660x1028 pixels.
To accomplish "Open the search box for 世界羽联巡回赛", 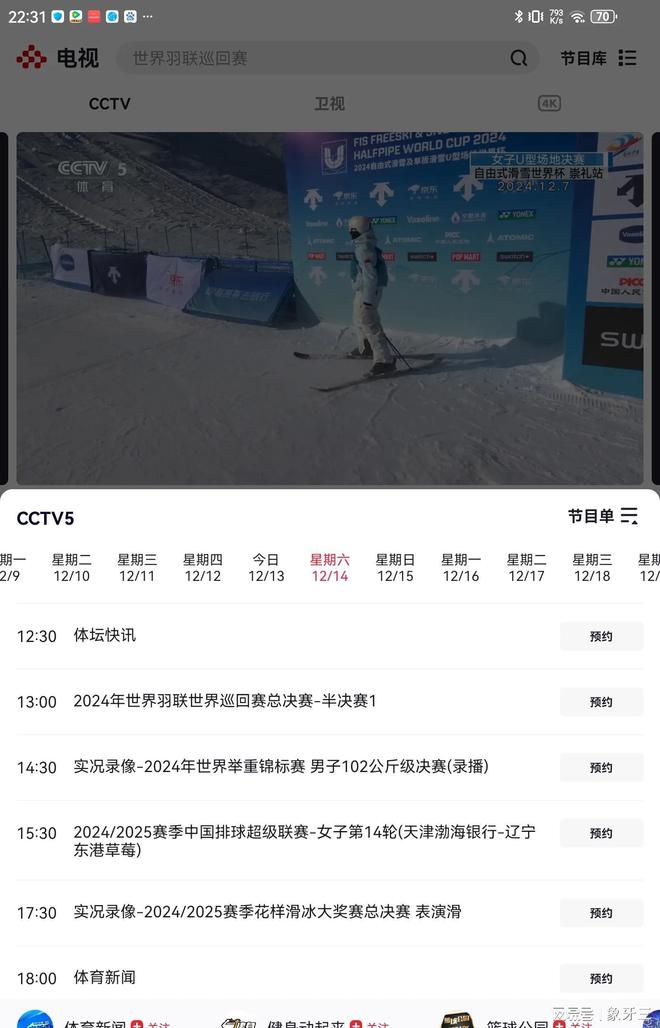I will coord(310,58).
